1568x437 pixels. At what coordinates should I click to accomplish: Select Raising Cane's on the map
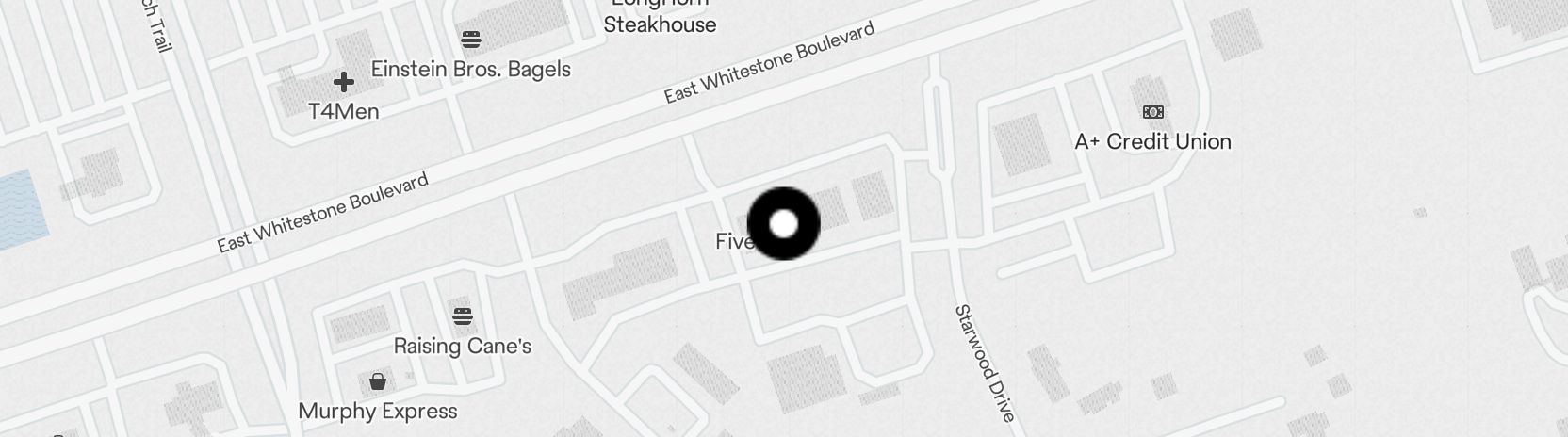pos(462,316)
